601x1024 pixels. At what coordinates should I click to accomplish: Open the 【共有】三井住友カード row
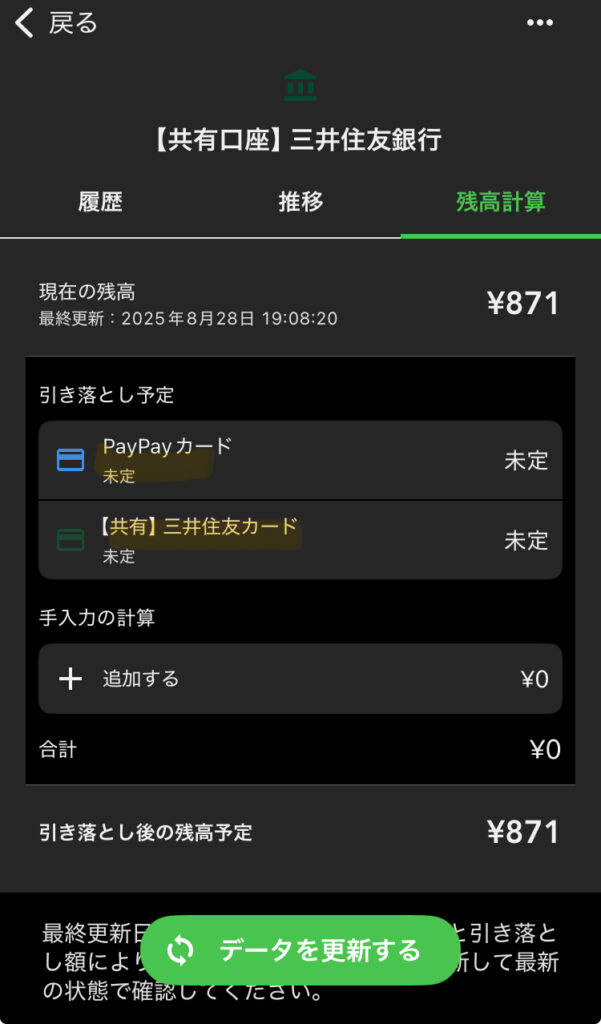coord(300,540)
